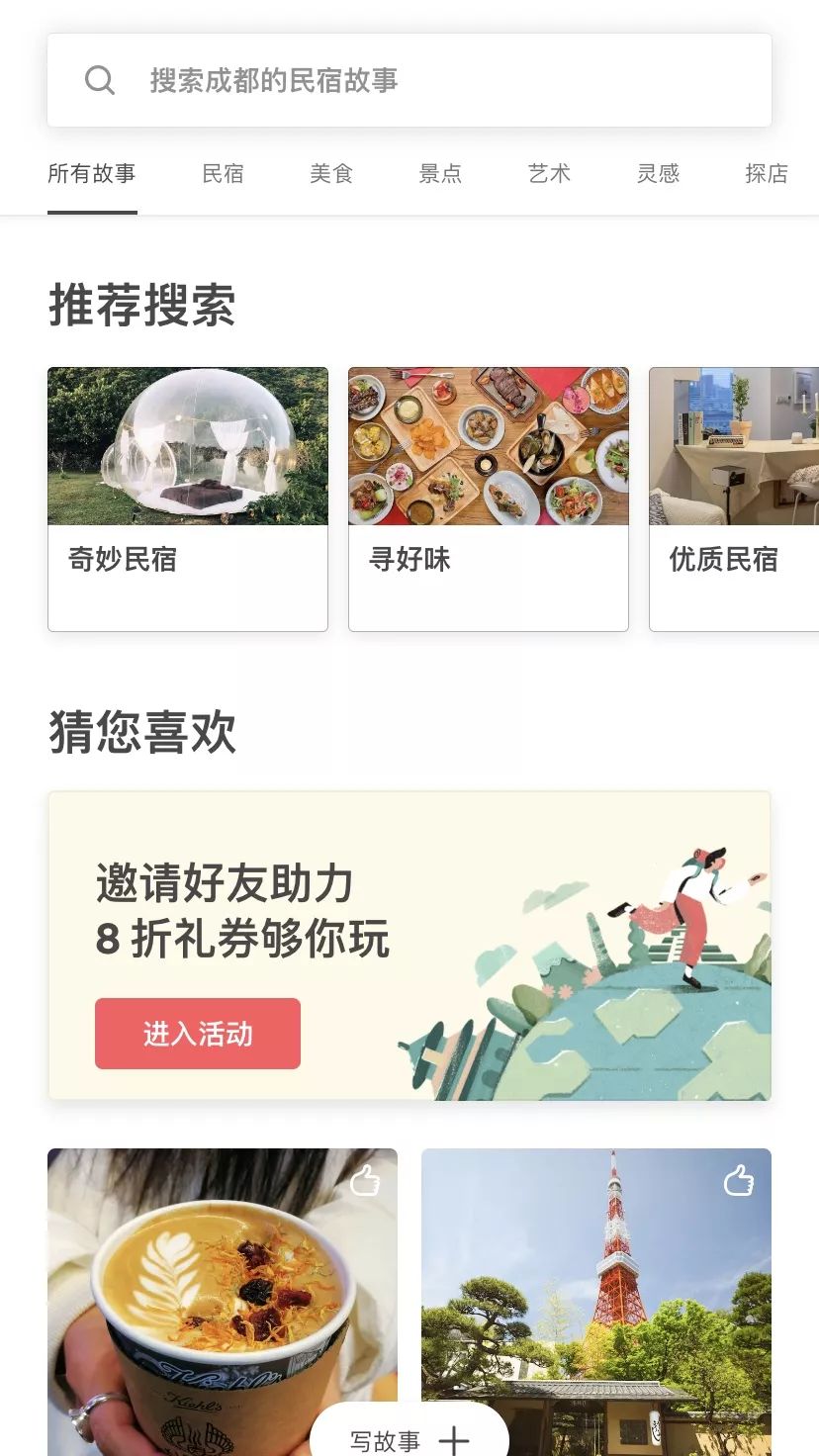819x1456 pixels.
Task: Switch to the 民宿 tab
Action: [x=223, y=174]
